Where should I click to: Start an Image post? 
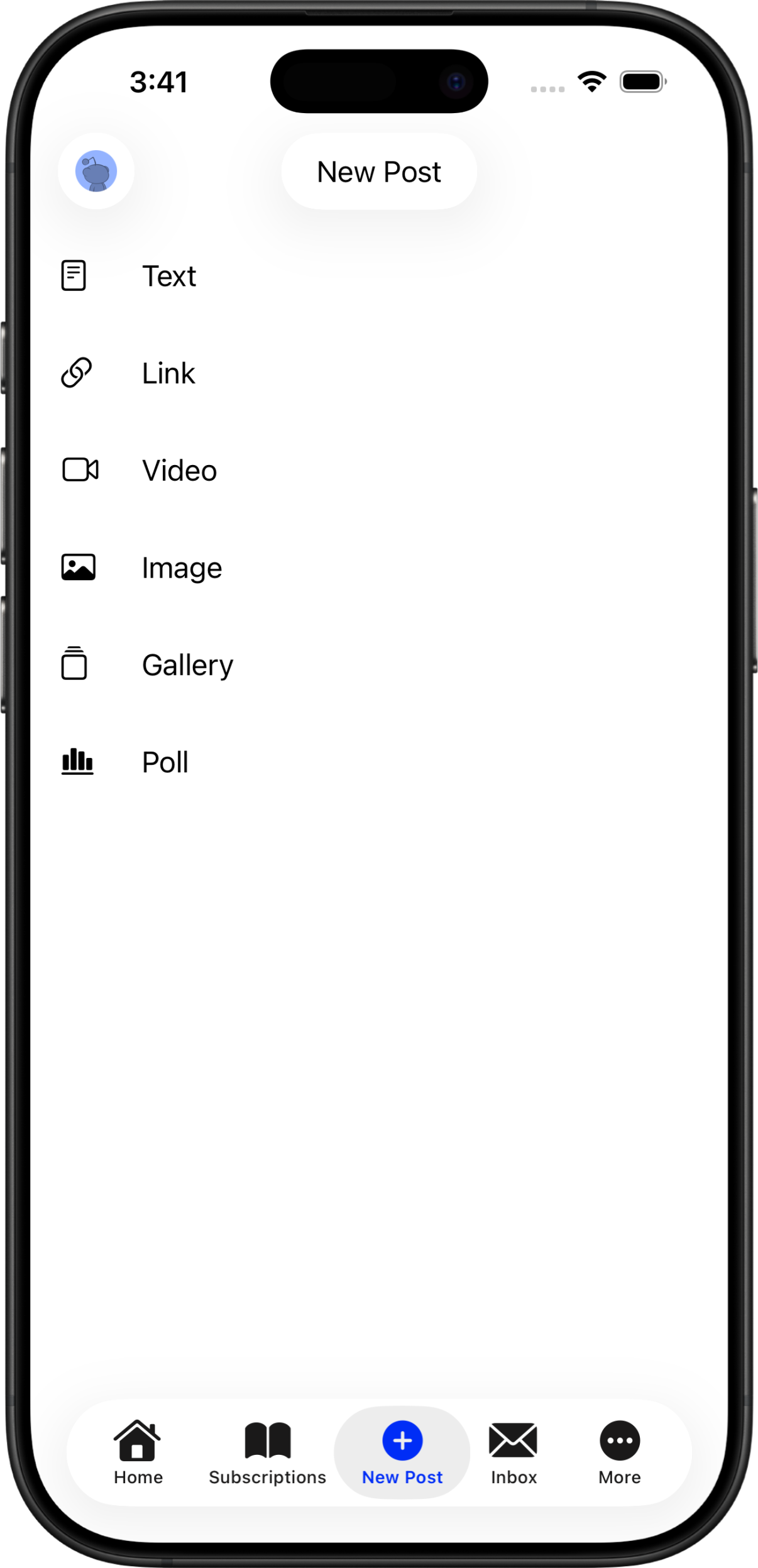tap(182, 568)
